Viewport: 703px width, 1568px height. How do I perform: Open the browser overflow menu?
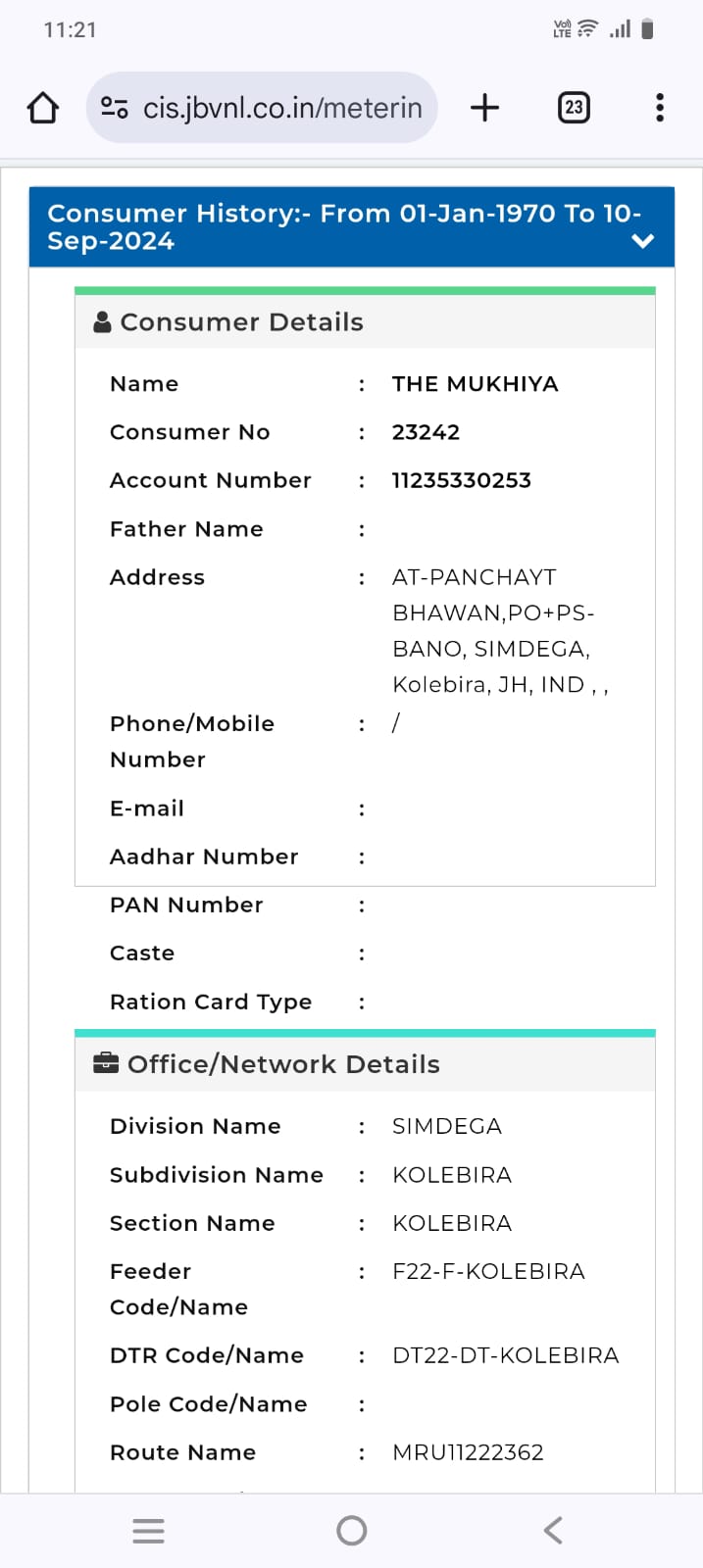[x=660, y=108]
